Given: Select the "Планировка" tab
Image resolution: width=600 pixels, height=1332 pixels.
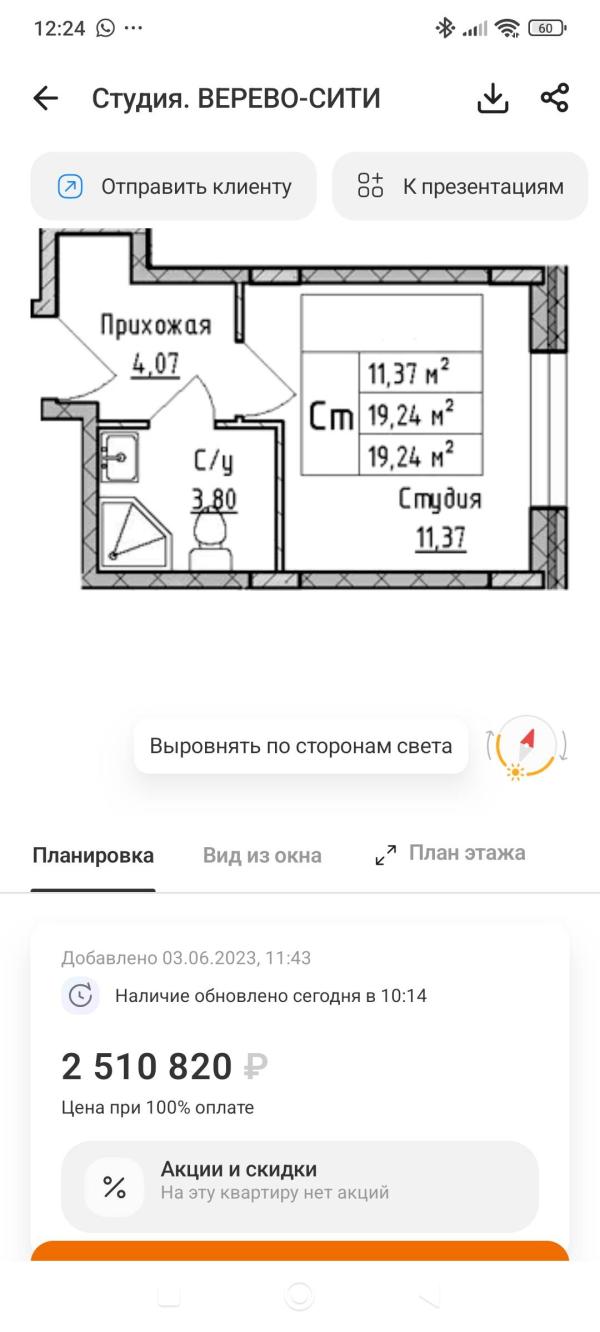Looking at the screenshot, I should [93, 855].
